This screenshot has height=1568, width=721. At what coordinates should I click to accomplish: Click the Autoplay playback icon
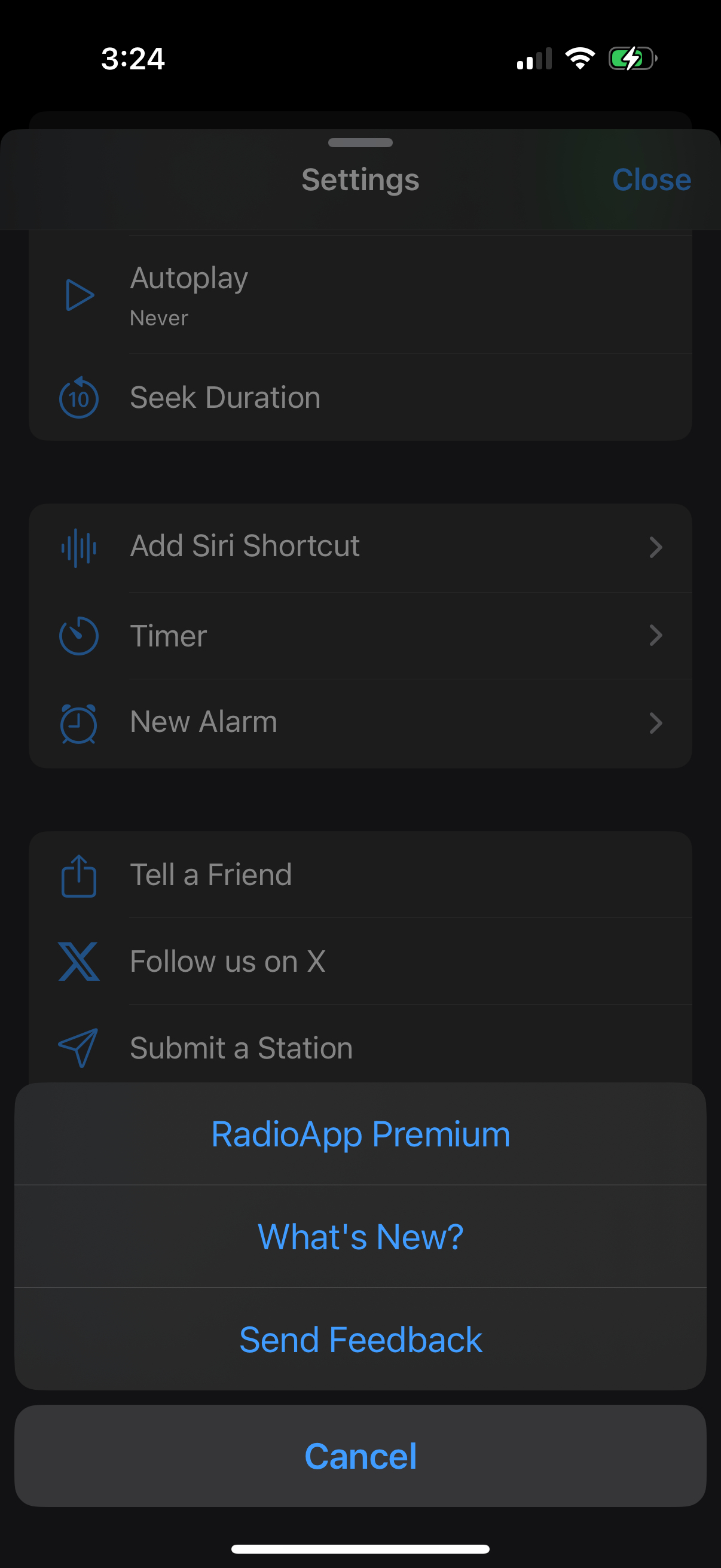(x=79, y=294)
